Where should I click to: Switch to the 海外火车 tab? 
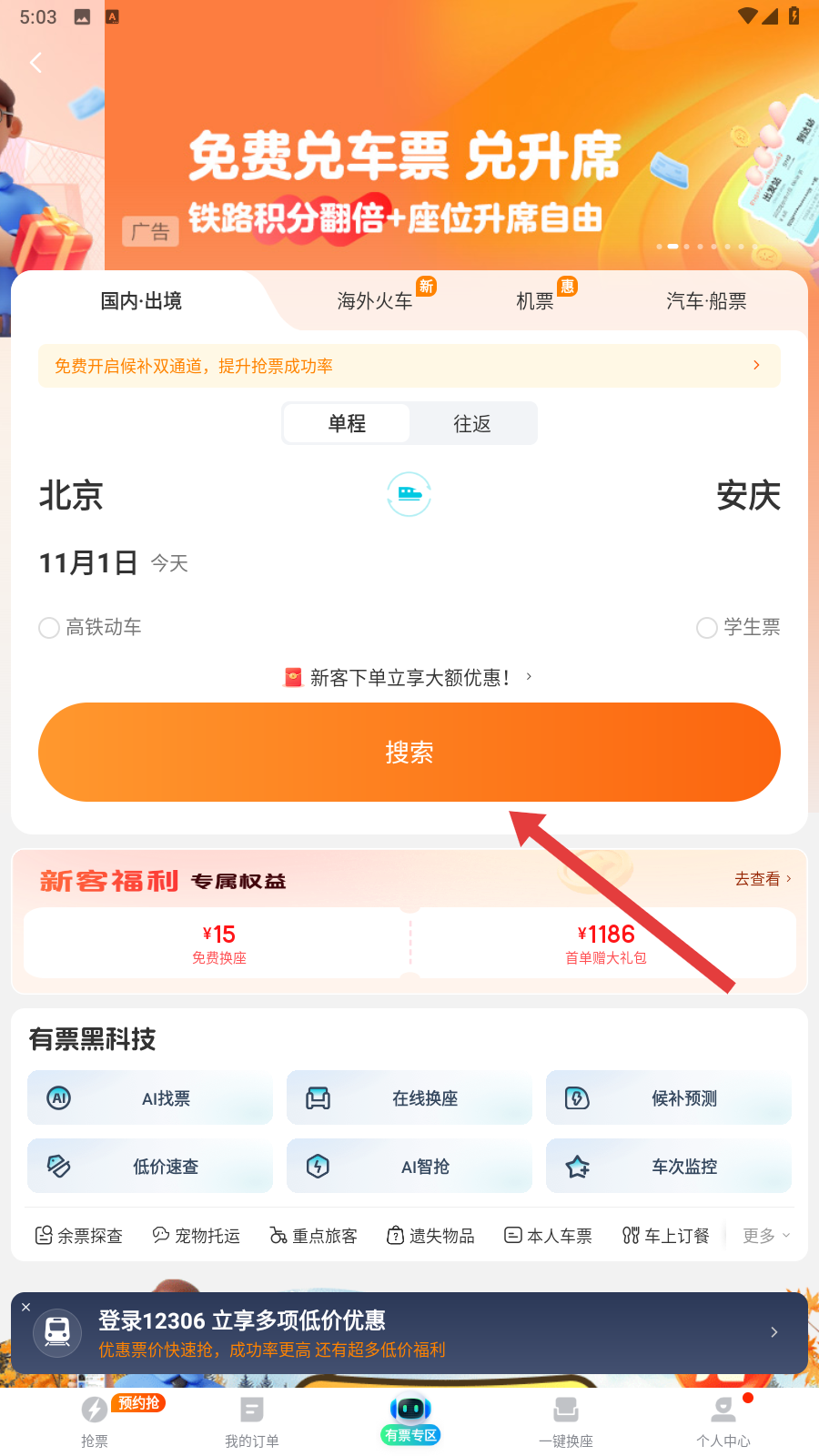pos(375,301)
